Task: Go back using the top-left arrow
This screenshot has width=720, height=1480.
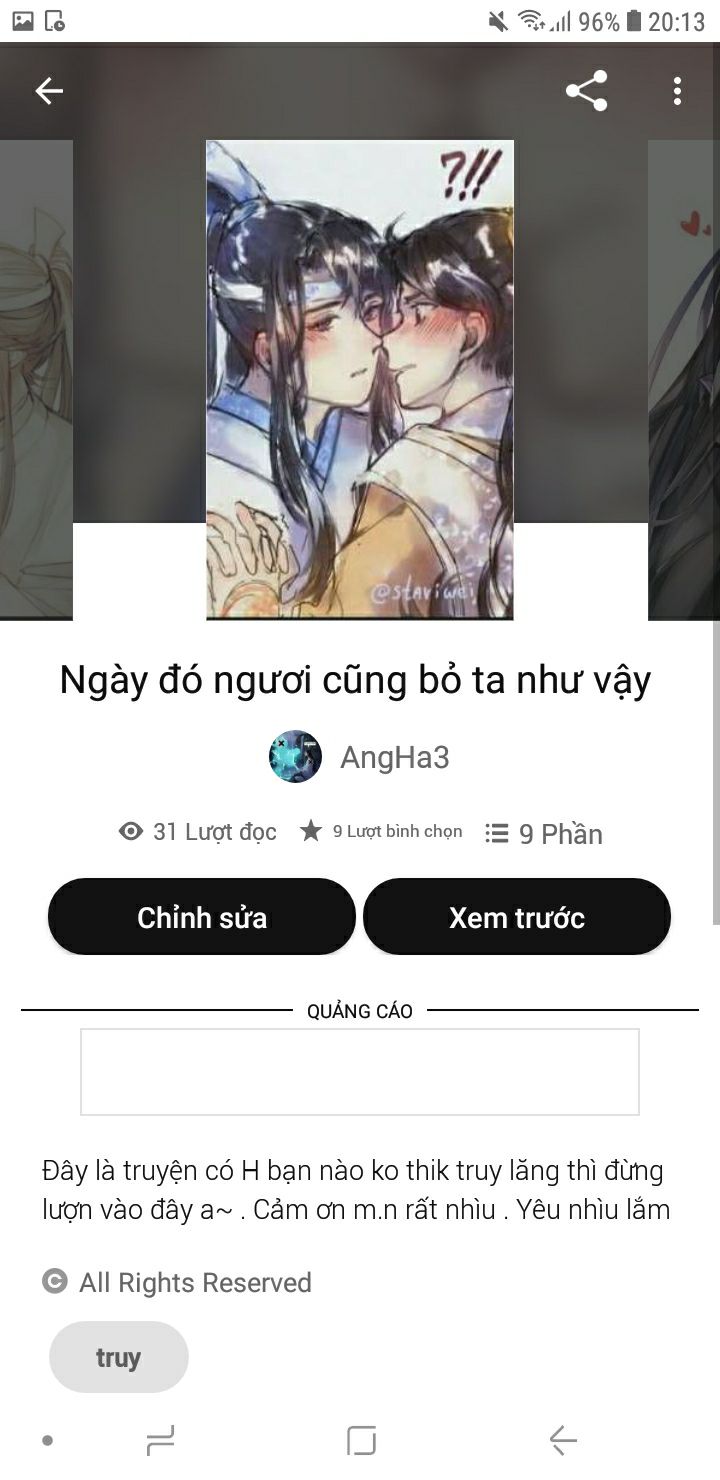Action: point(49,91)
